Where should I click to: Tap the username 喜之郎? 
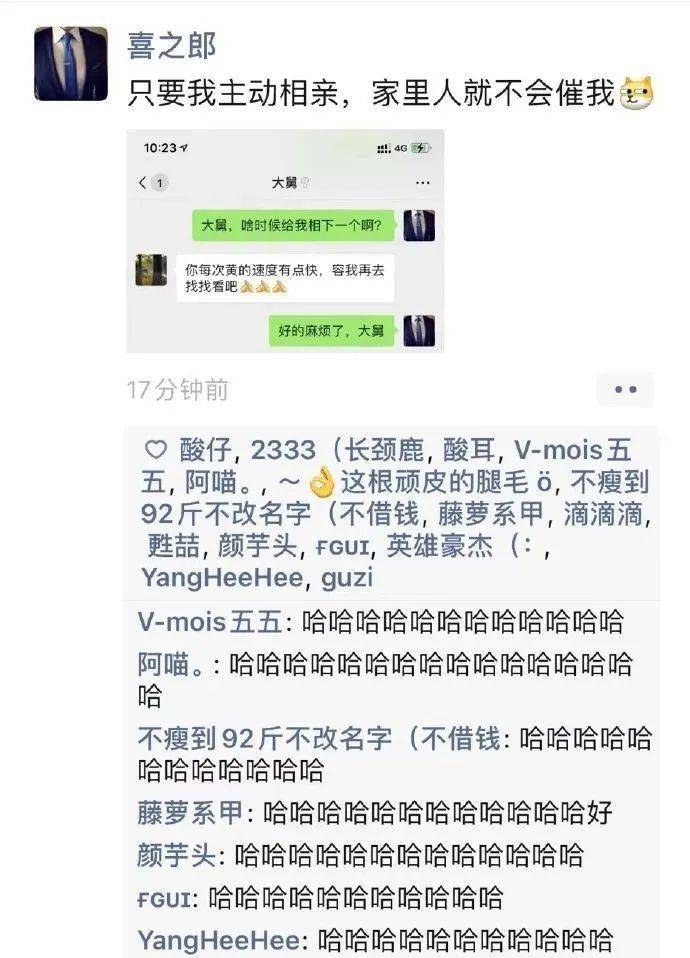[171, 45]
